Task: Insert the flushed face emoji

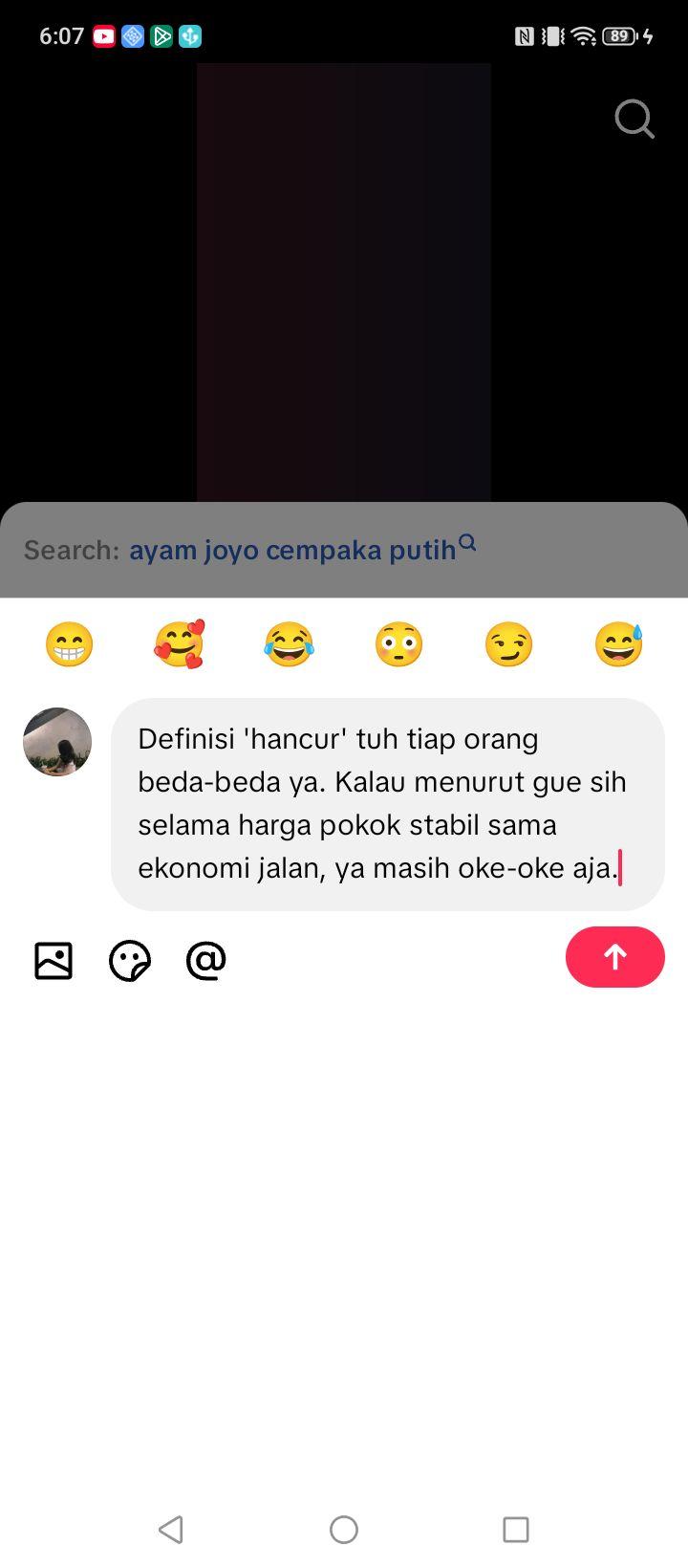Action: coord(398,643)
